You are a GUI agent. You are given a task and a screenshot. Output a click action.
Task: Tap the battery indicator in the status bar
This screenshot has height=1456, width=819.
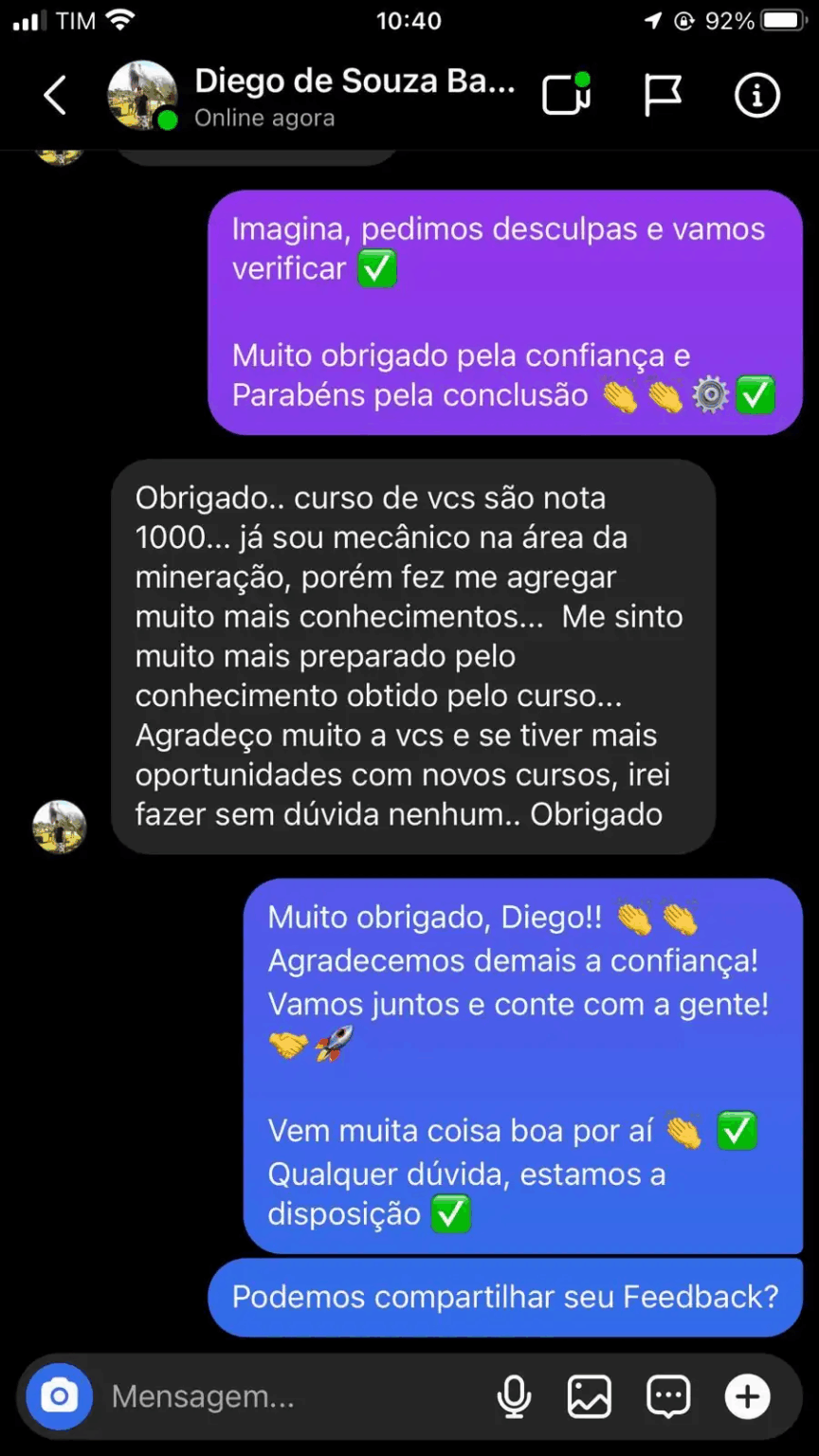pyautogui.click(x=780, y=21)
